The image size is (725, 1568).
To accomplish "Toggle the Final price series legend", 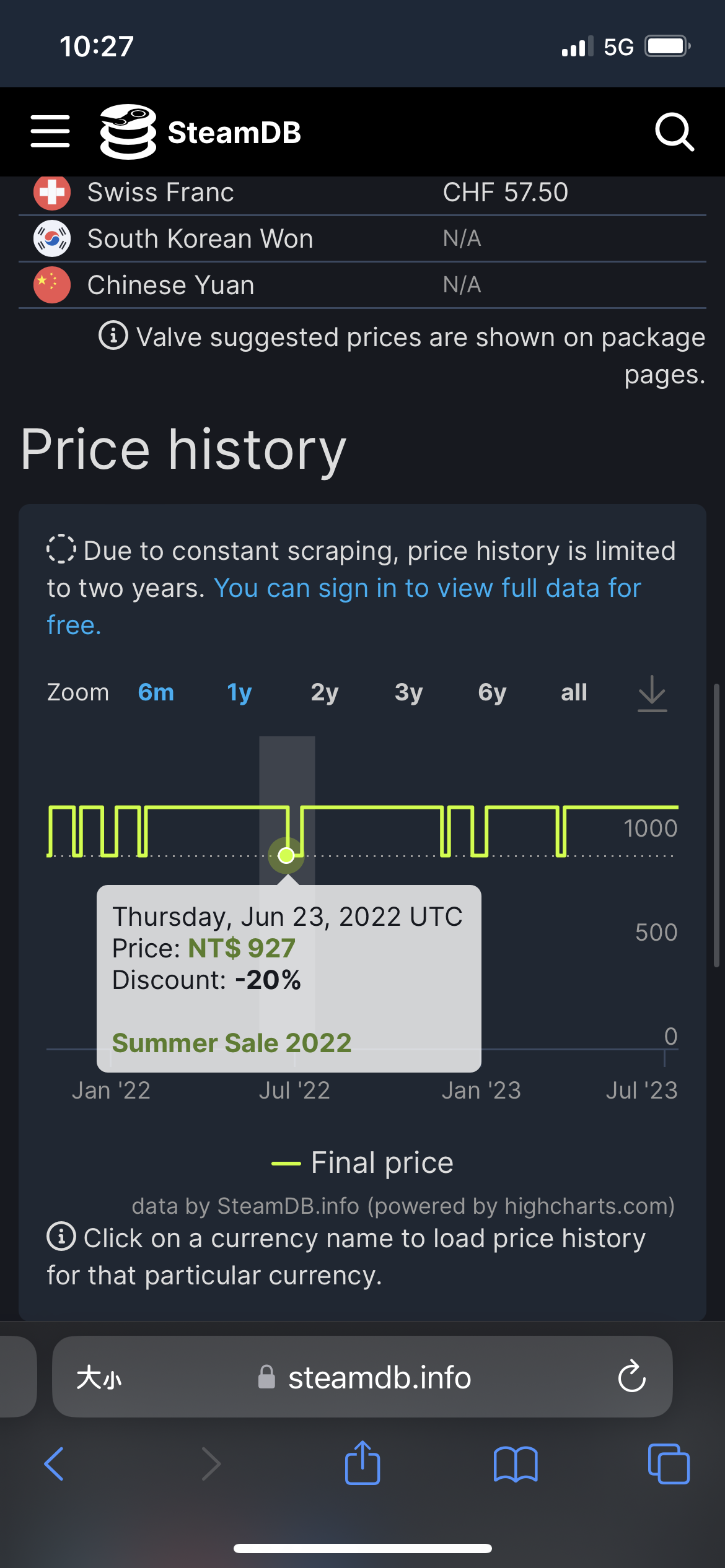I will pyautogui.click(x=362, y=1162).
